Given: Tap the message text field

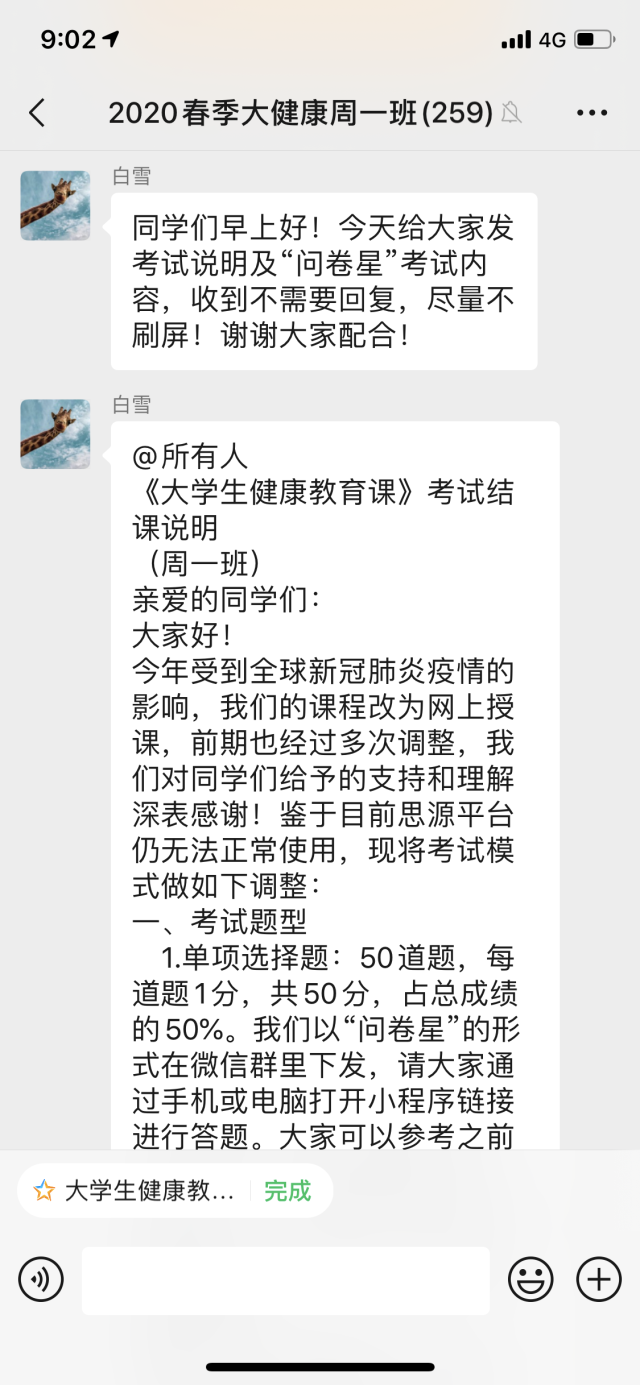Looking at the screenshot, I should point(285,1280).
